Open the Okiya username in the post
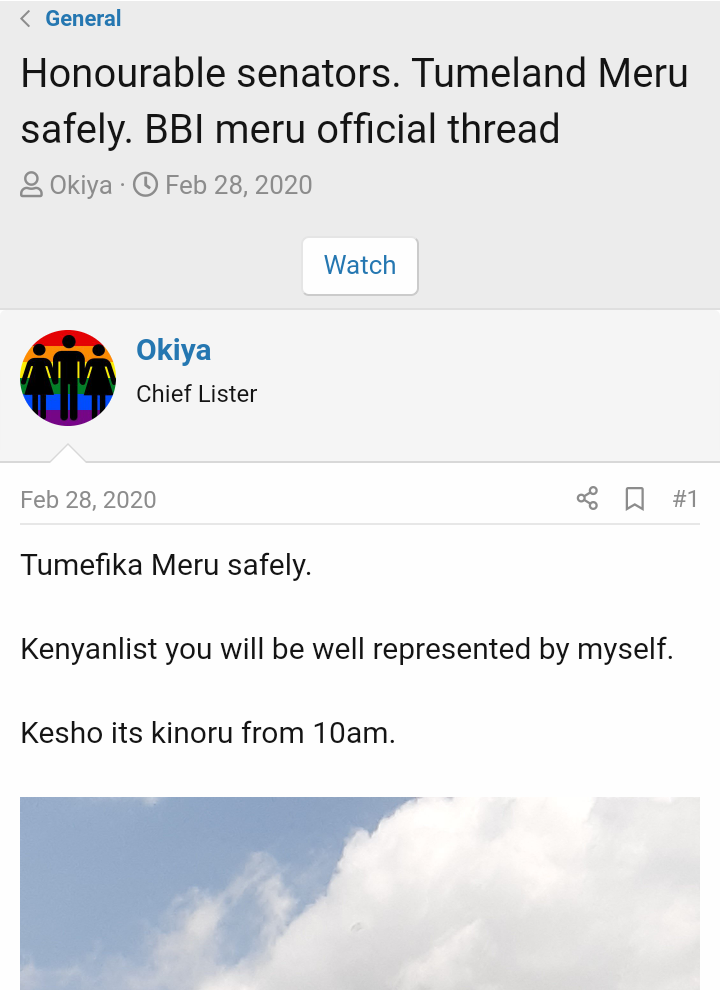 coord(173,350)
